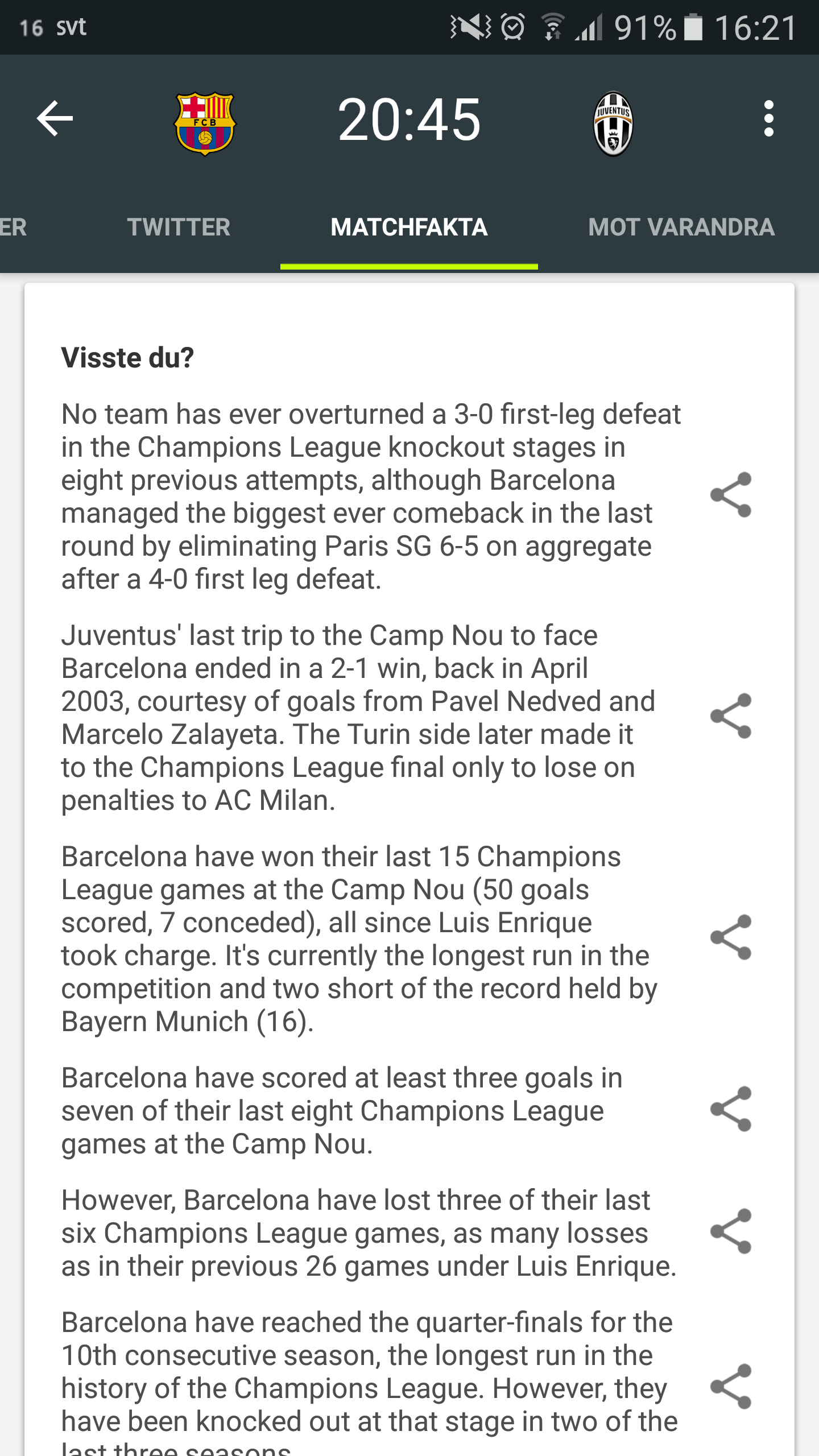Share the fact about three losses in six games
Screen dimensions: 819x1456
point(731,1231)
